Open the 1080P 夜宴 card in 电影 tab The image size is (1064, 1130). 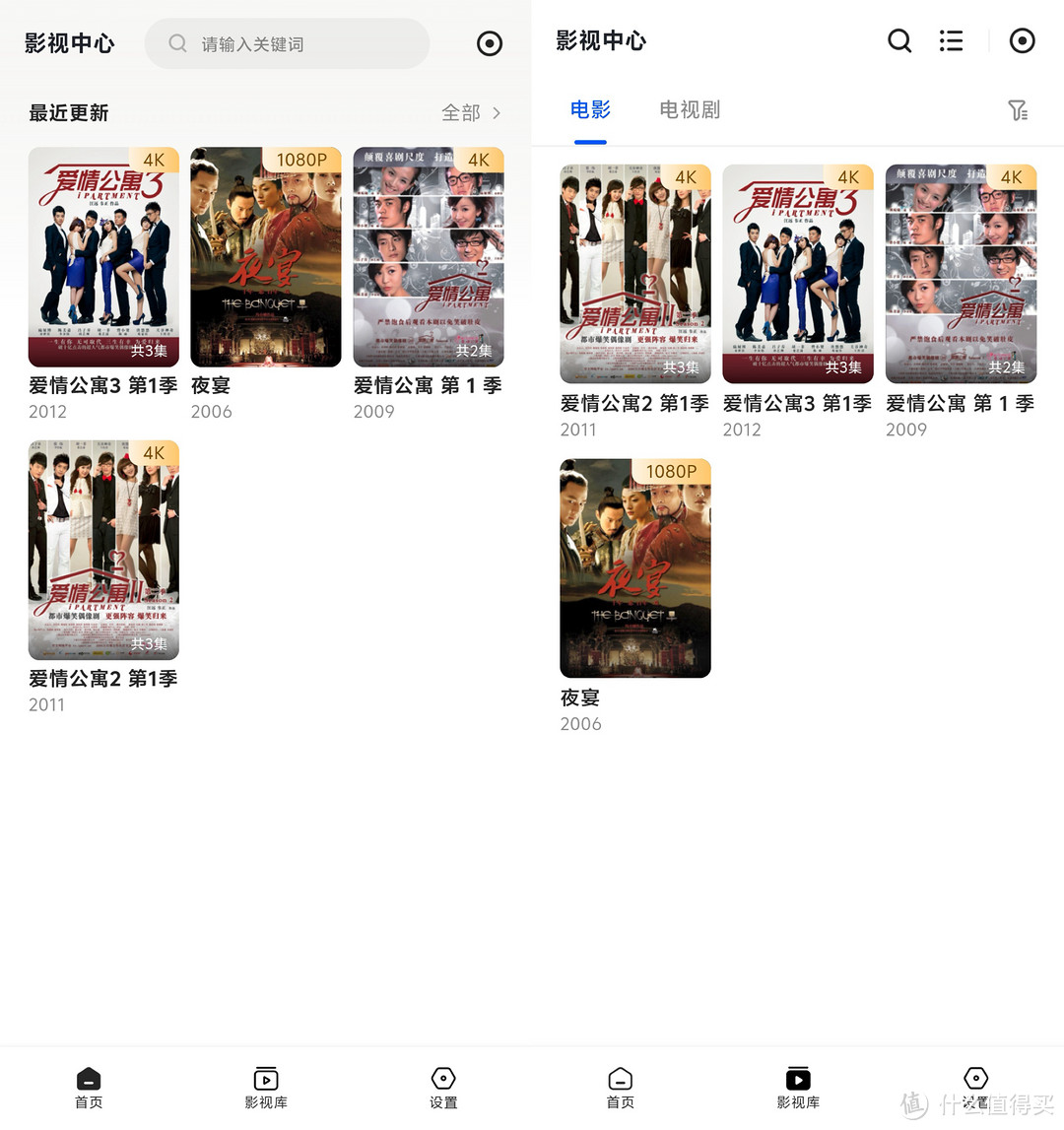tap(634, 568)
